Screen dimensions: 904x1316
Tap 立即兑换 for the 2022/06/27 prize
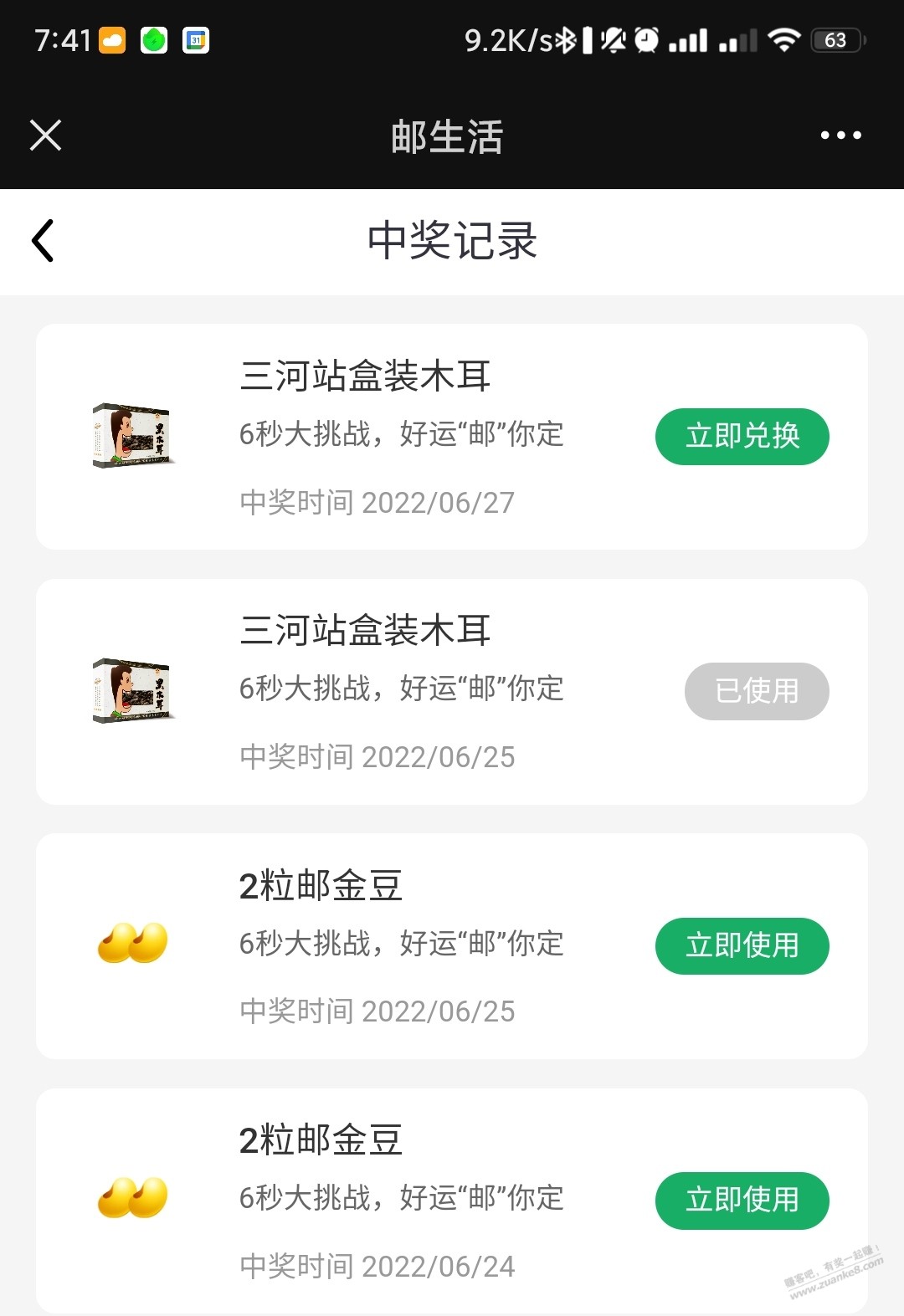742,437
